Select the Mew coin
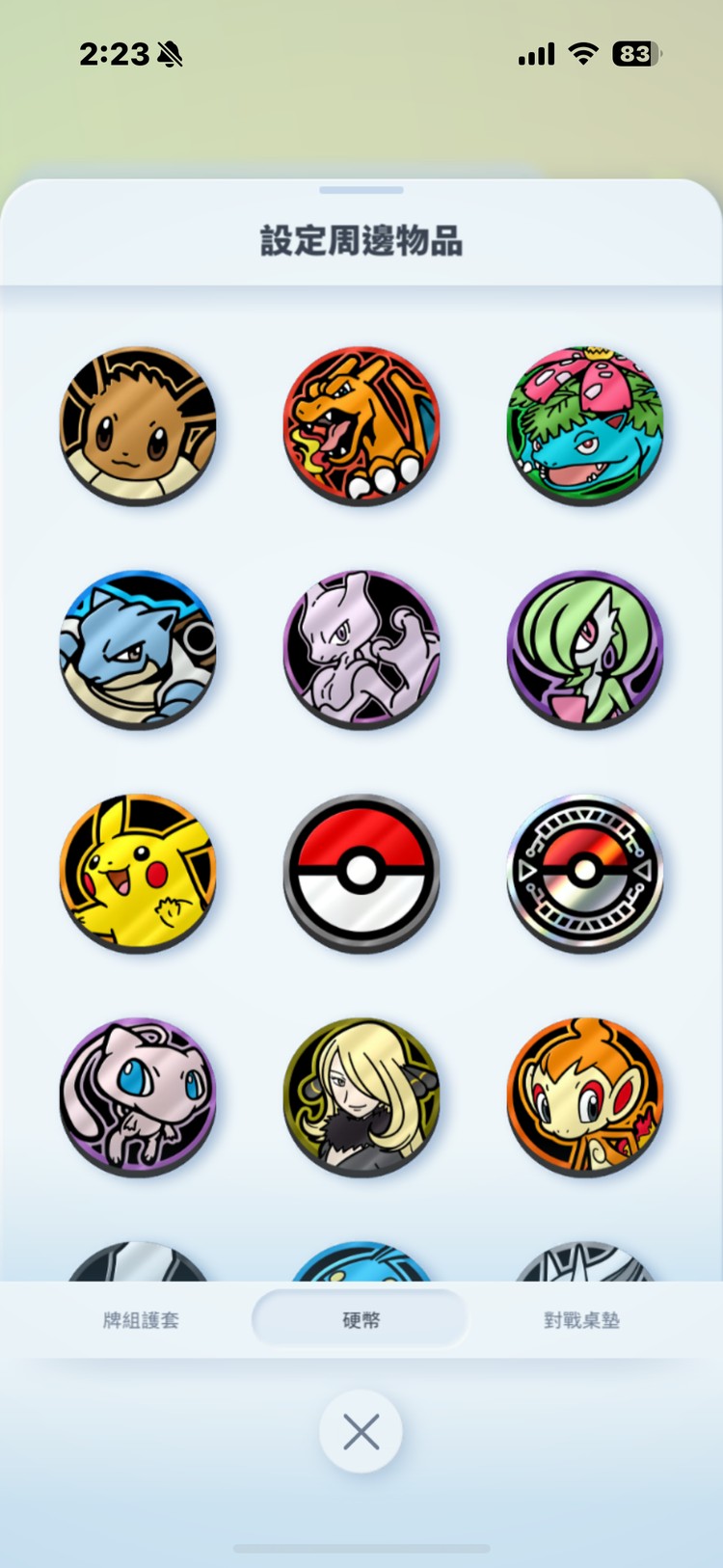 click(138, 1095)
